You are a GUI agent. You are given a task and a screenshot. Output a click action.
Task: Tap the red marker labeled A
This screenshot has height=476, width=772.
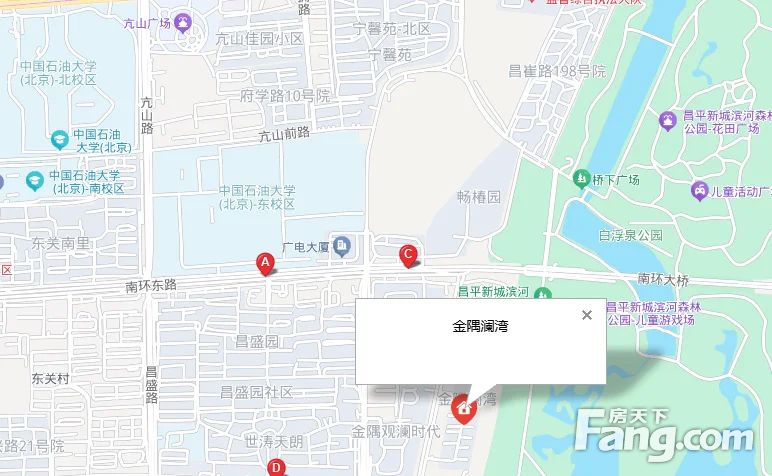coord(265,263)
